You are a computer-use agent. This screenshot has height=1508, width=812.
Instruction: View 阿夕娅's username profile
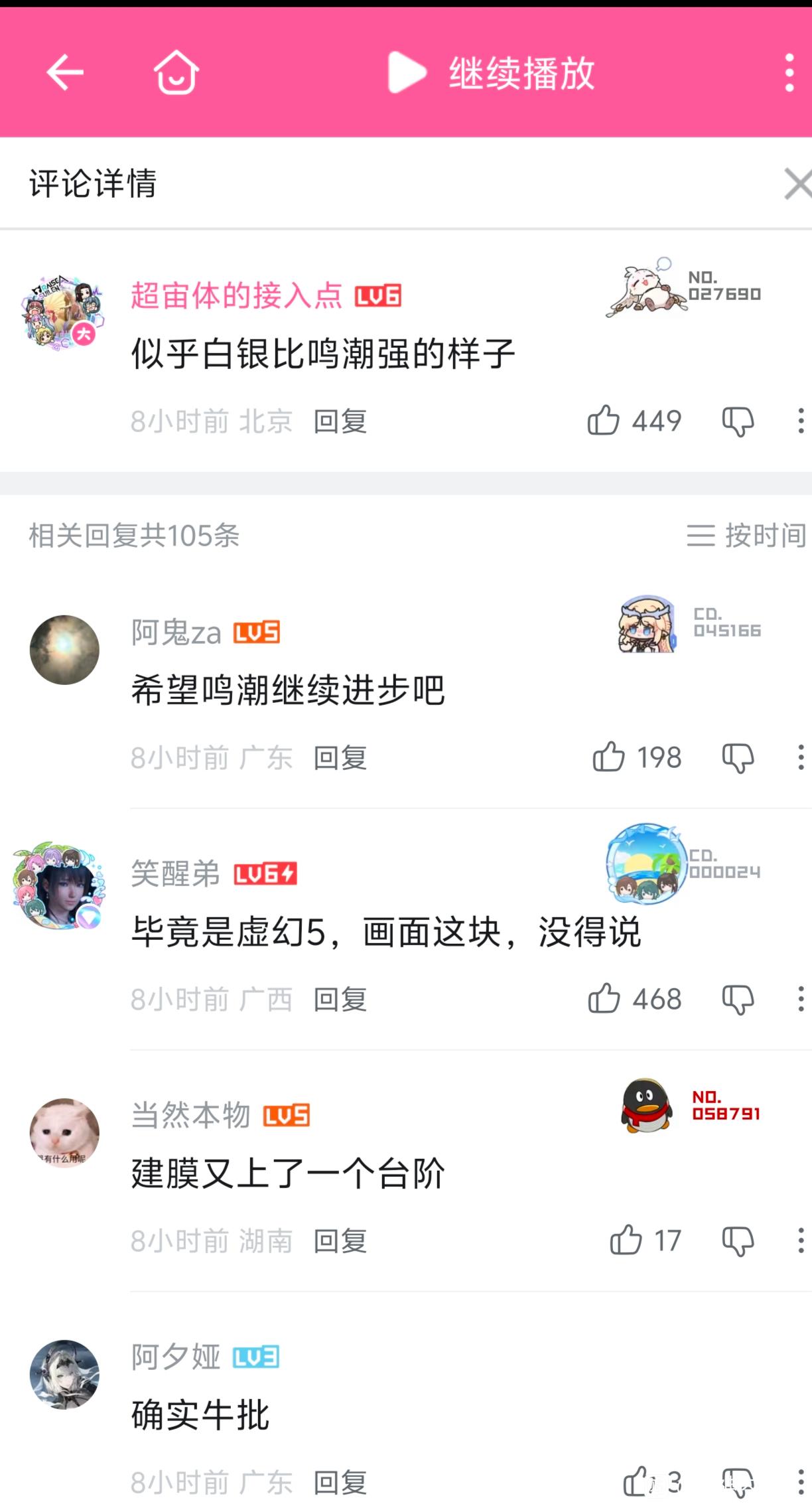point(176,1357)
